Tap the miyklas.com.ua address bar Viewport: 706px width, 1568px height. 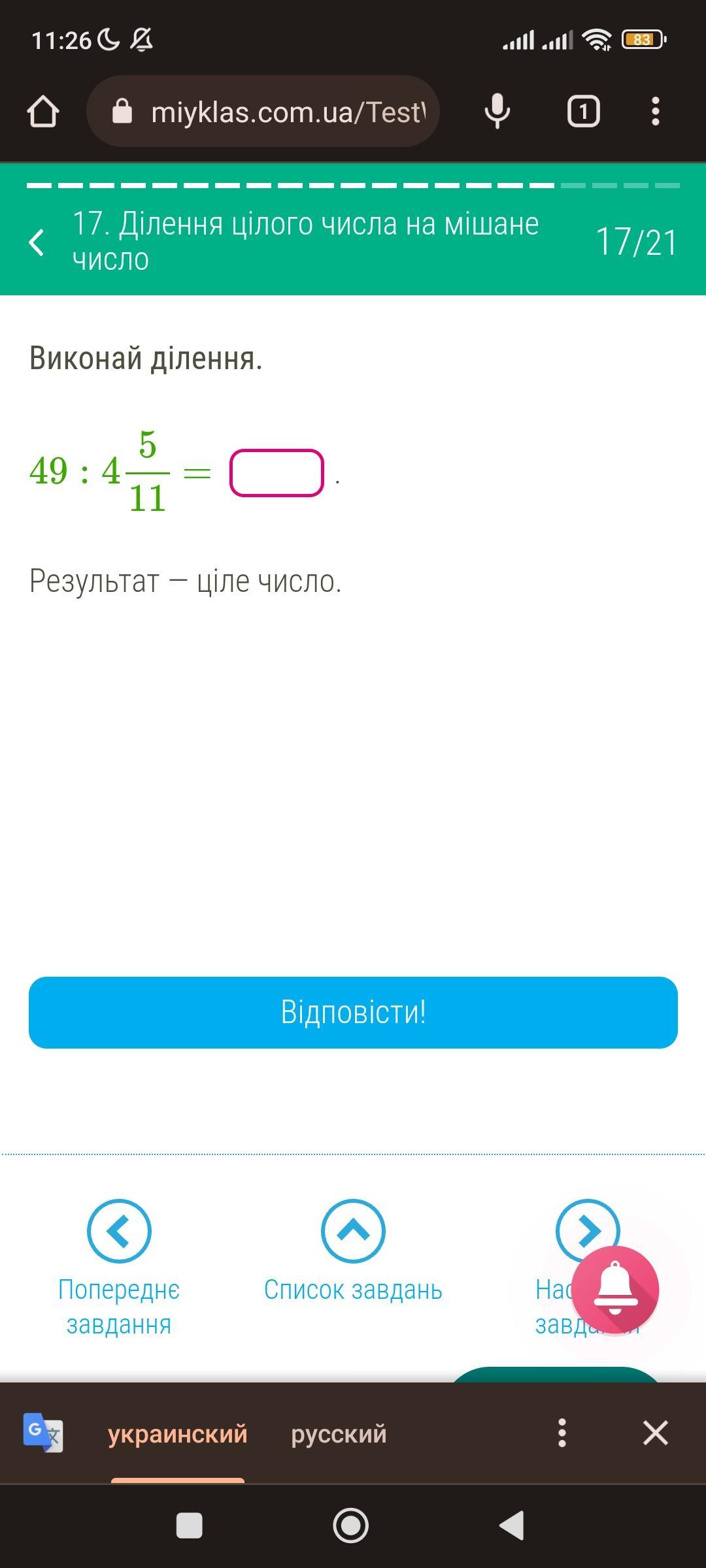275,112
